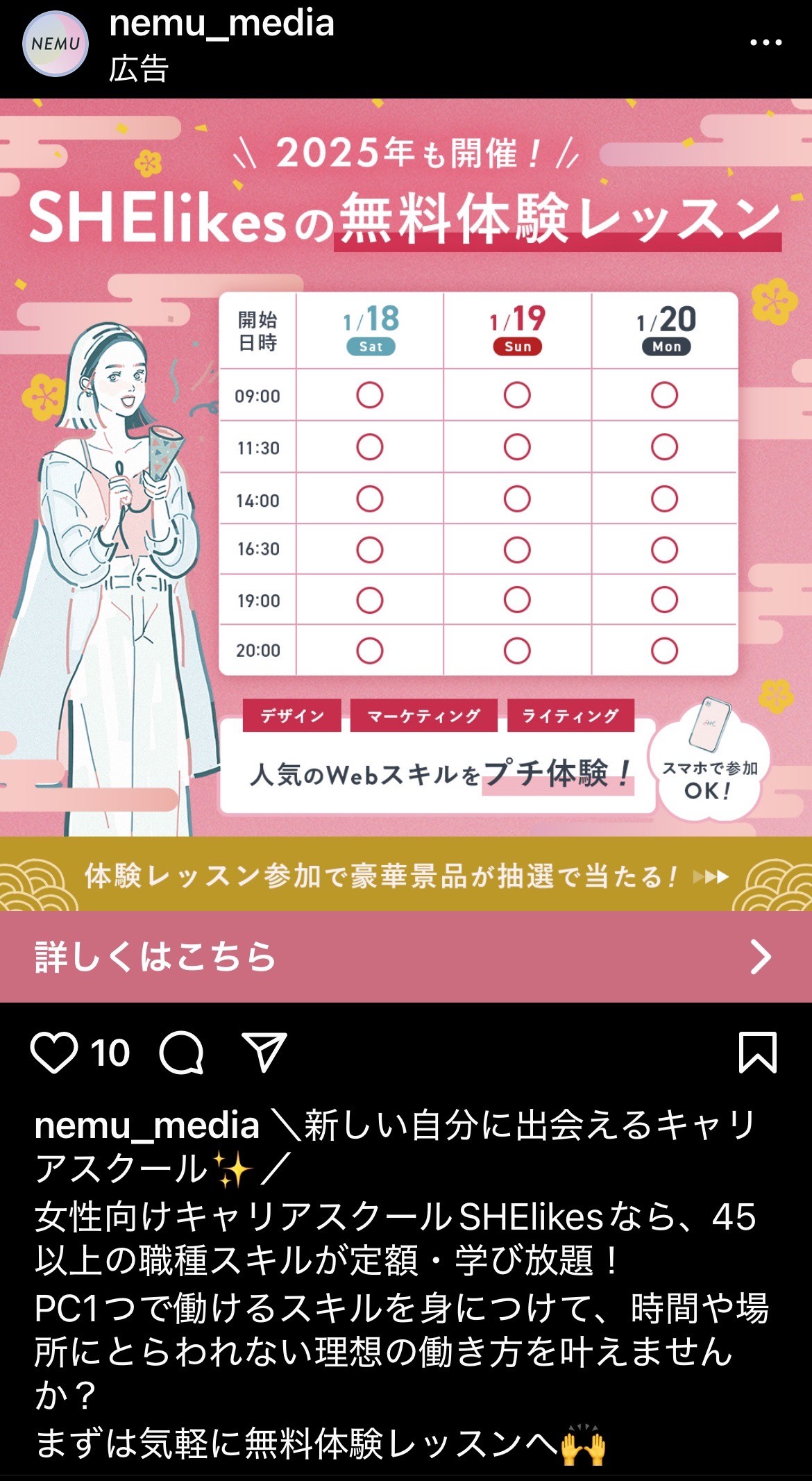The image size is (812, 1481).
Task: Open nemu_media from the caption username
Action: 146,1126
